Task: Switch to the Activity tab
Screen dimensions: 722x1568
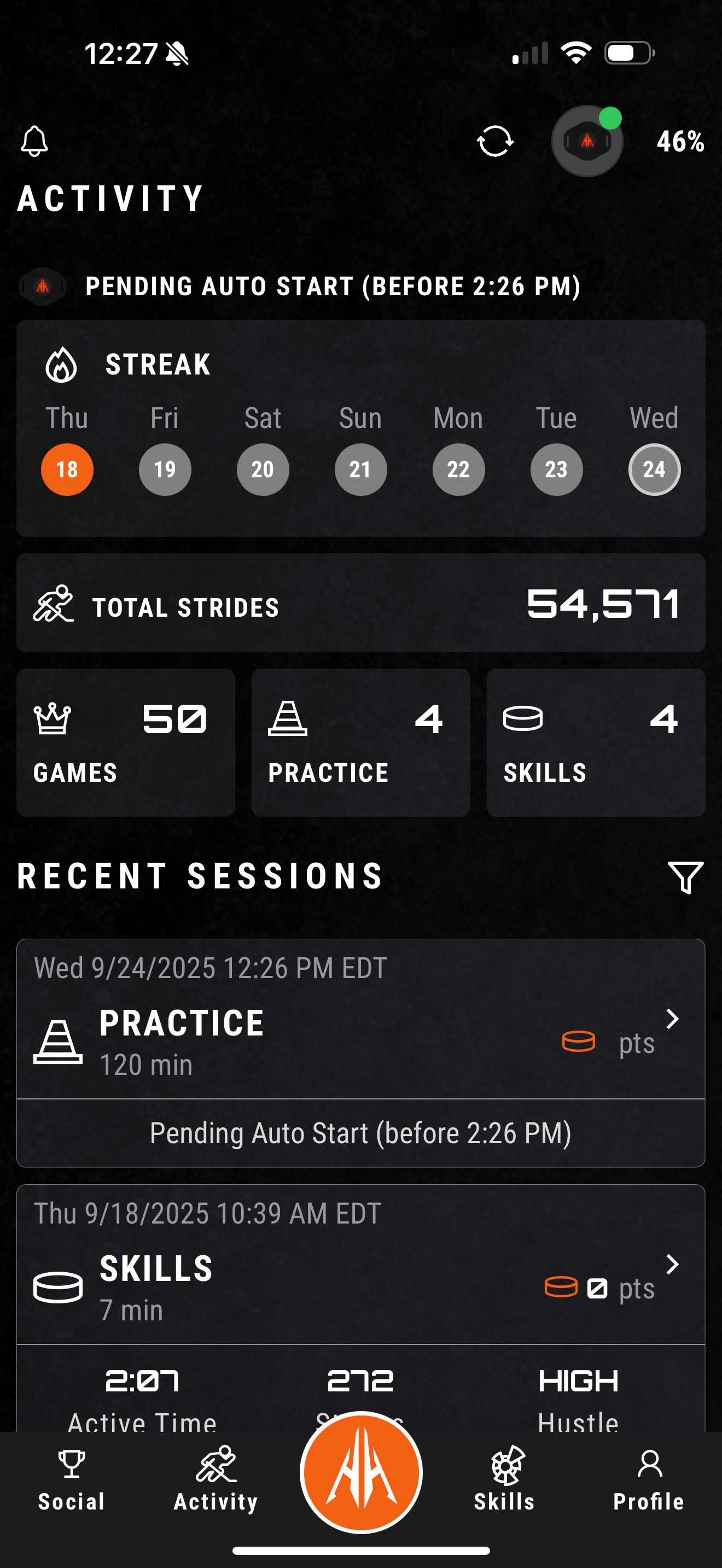Action: pos(216,1481)
